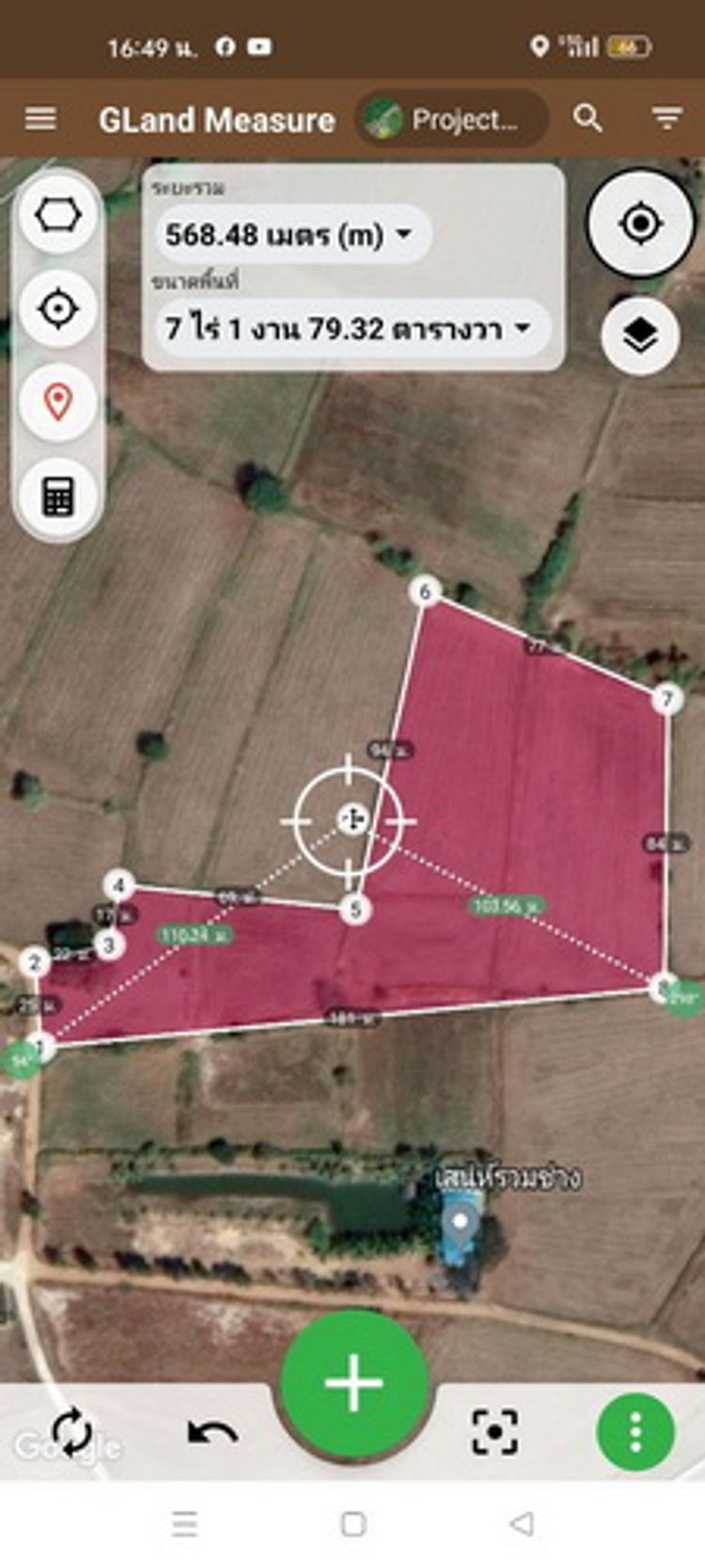Tap the refresh rotate arrows icon

click(71, 1432)
